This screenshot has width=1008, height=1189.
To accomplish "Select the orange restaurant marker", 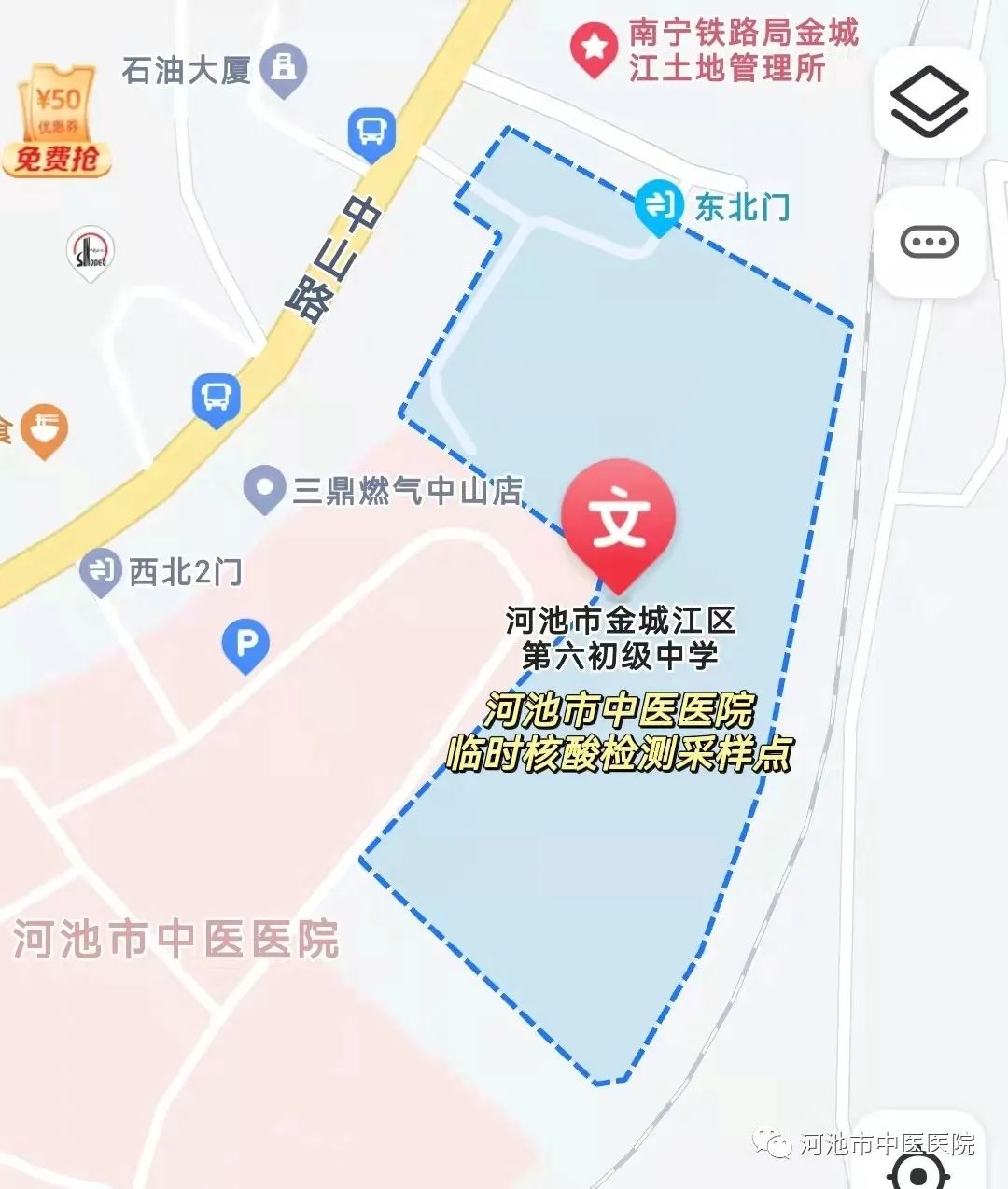I will coord(43,430).
